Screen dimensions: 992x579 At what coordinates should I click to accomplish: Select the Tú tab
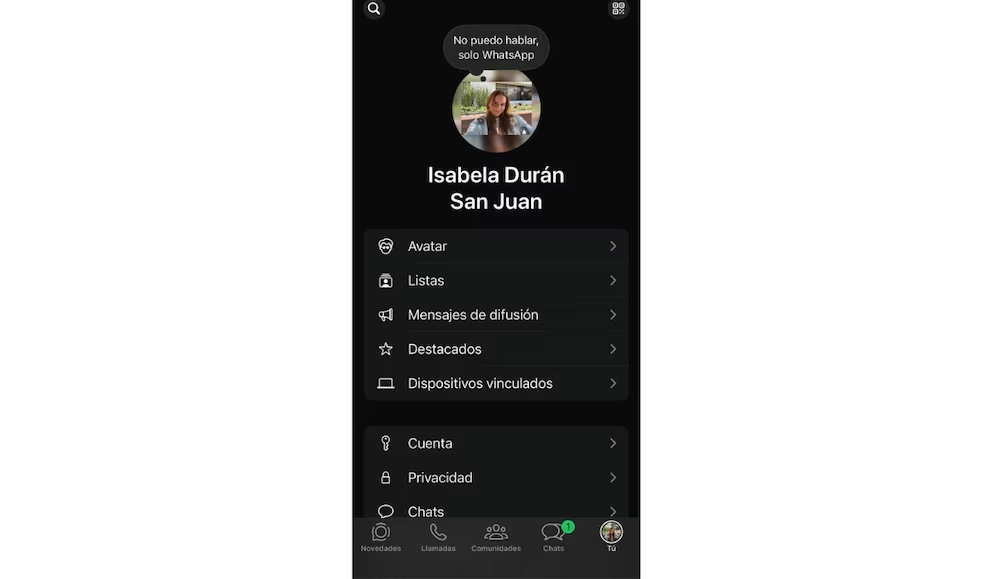[611, 537]
